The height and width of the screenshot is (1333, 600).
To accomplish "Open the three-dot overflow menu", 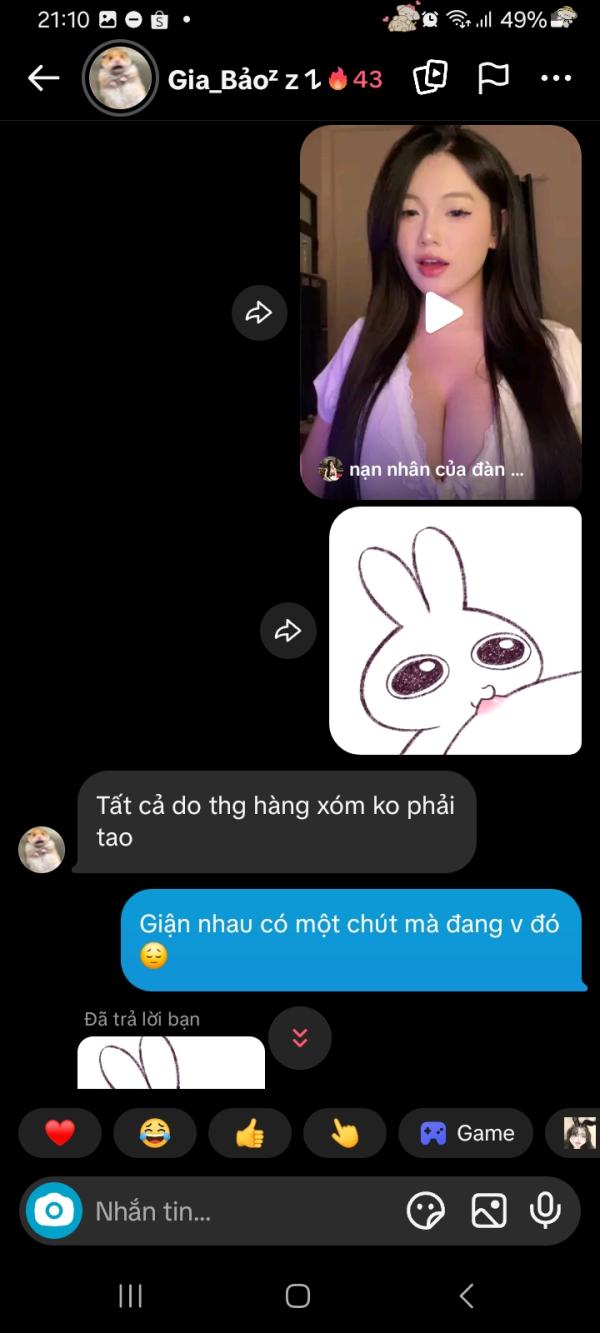I will coord(556,78).
